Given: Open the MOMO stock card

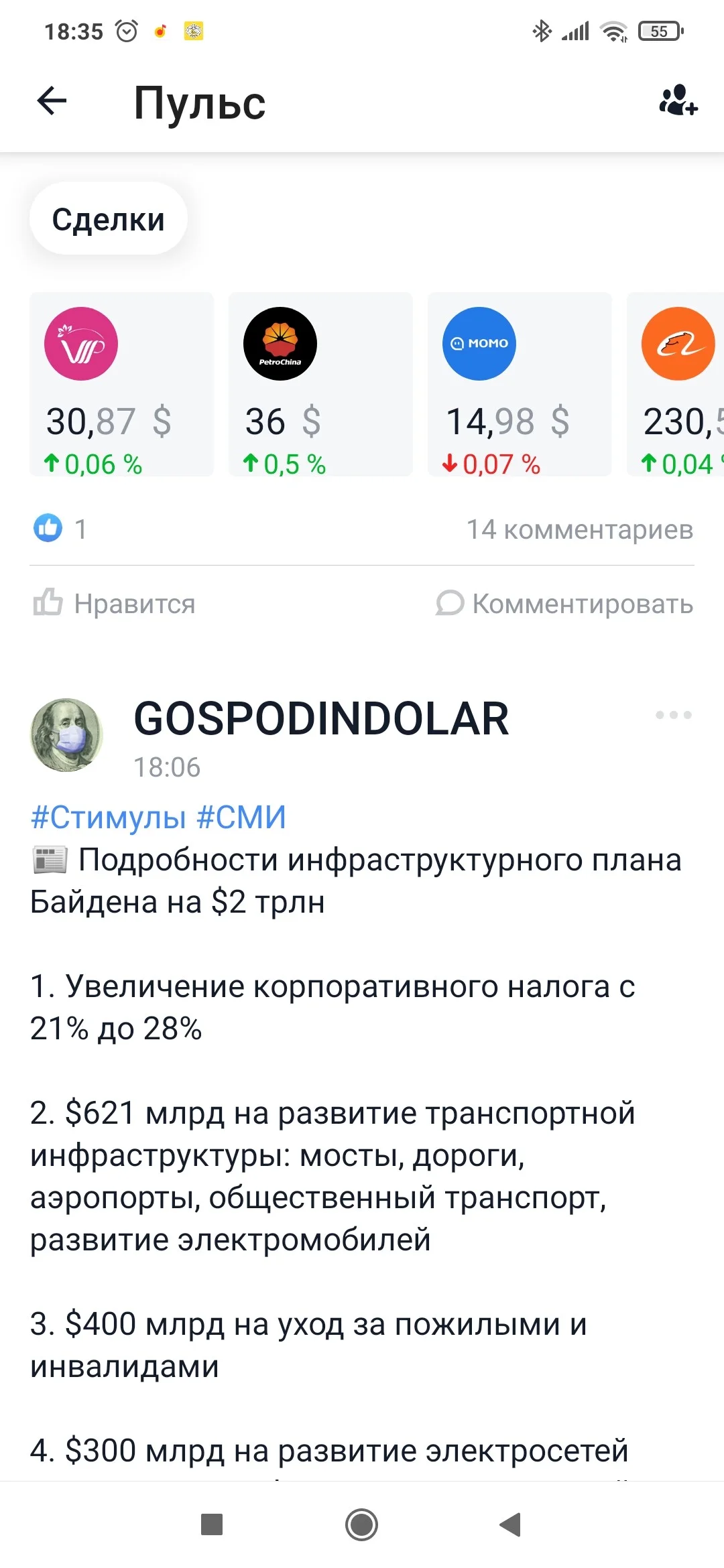Looking at the screenshot, I should coord(520,384).
